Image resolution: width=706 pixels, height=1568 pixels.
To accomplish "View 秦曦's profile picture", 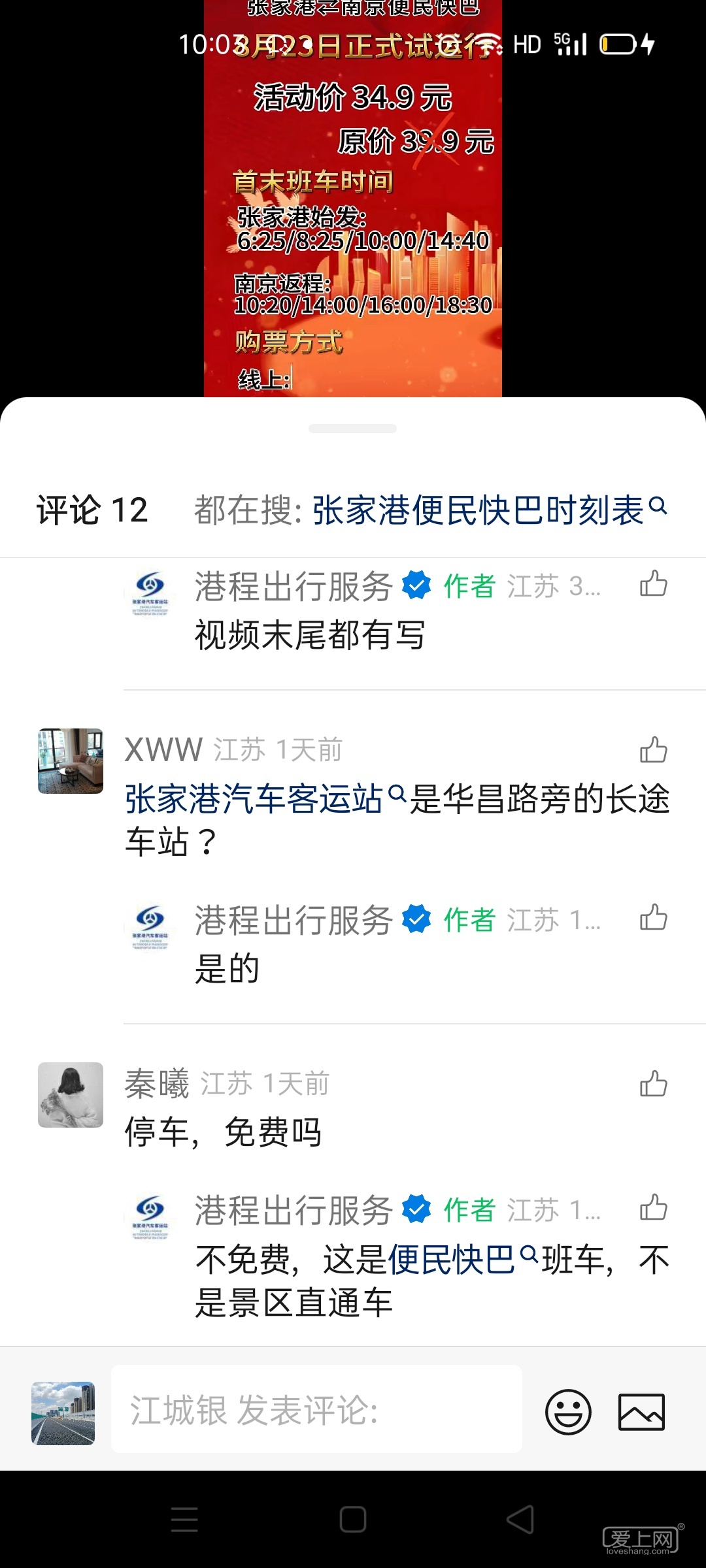I will click(71, 1095).
